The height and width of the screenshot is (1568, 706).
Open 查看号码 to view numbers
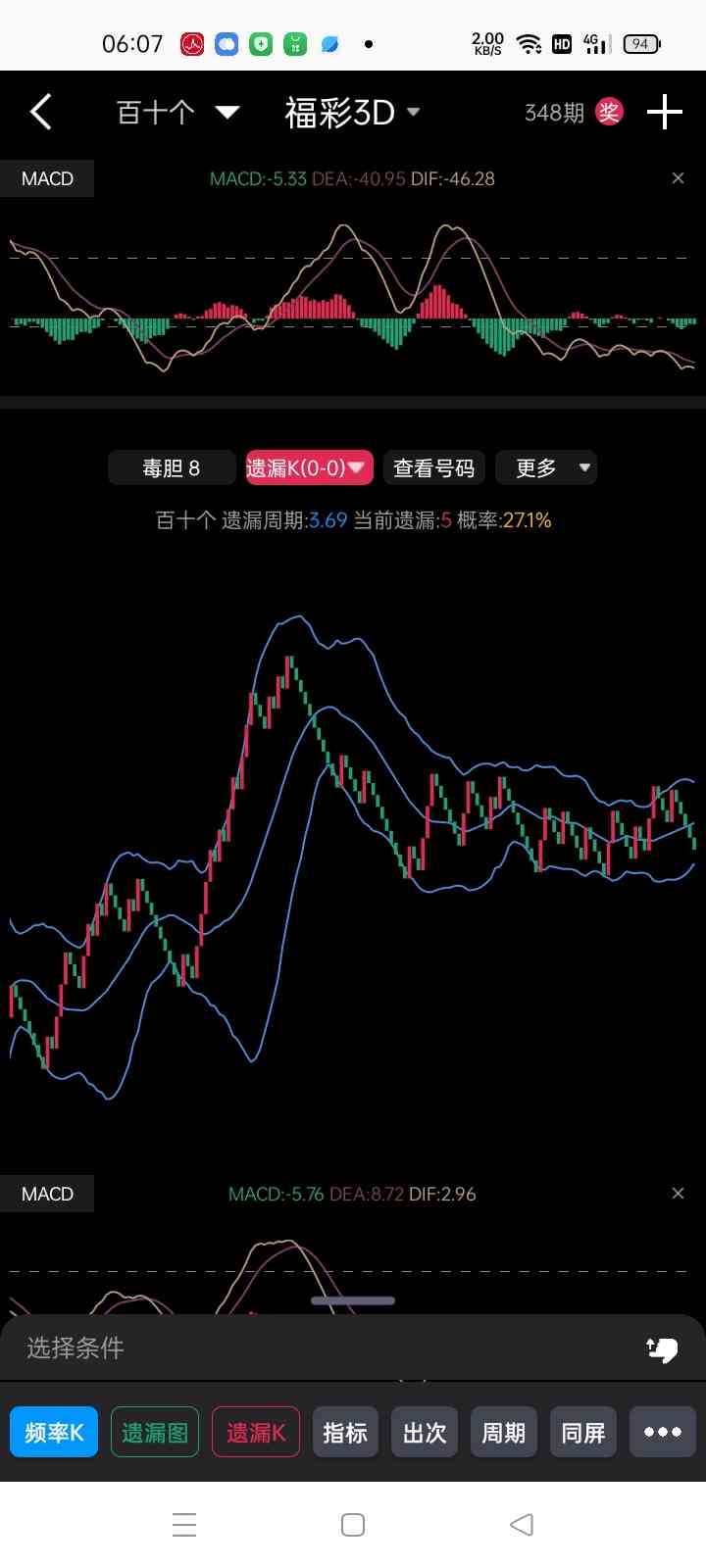433,468
